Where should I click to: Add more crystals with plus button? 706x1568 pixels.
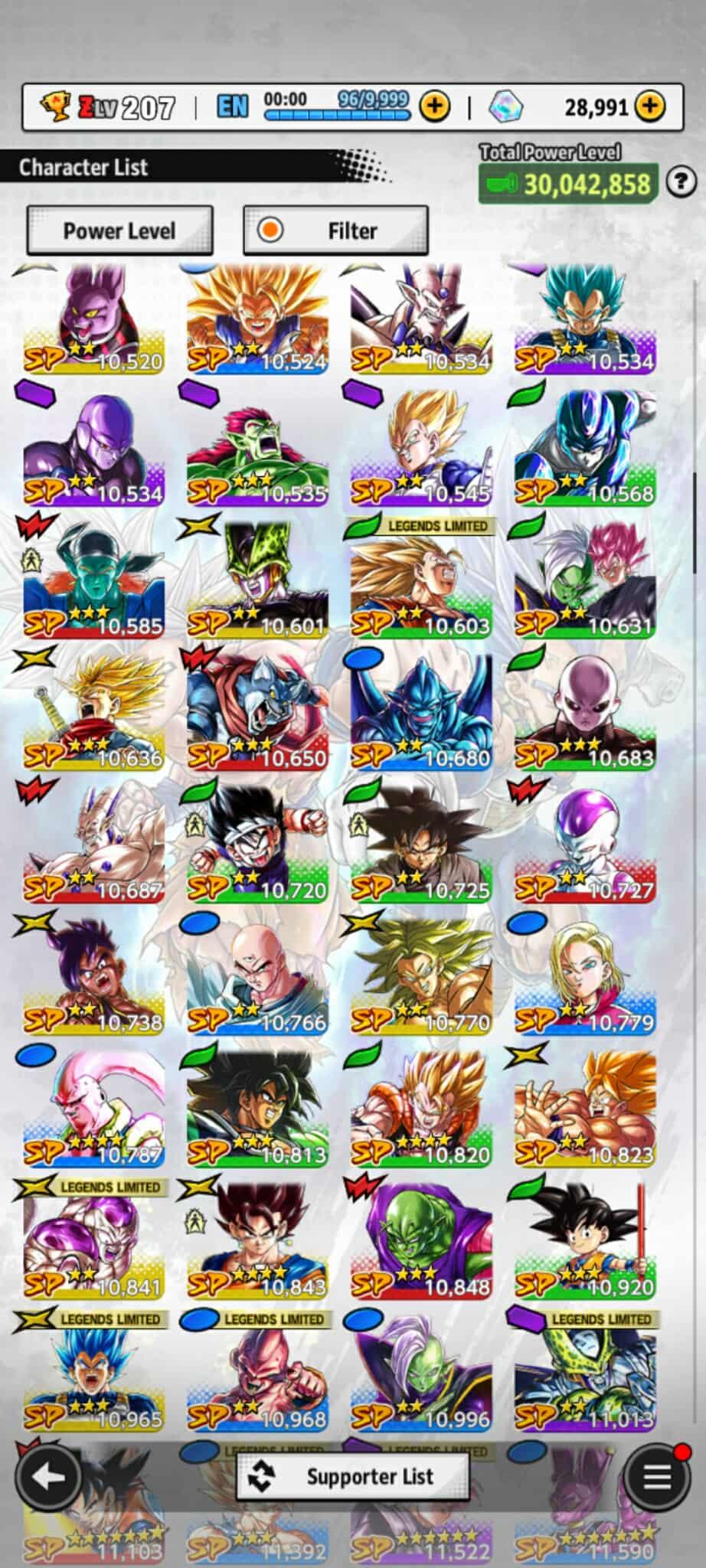click(x=651, y=106)
